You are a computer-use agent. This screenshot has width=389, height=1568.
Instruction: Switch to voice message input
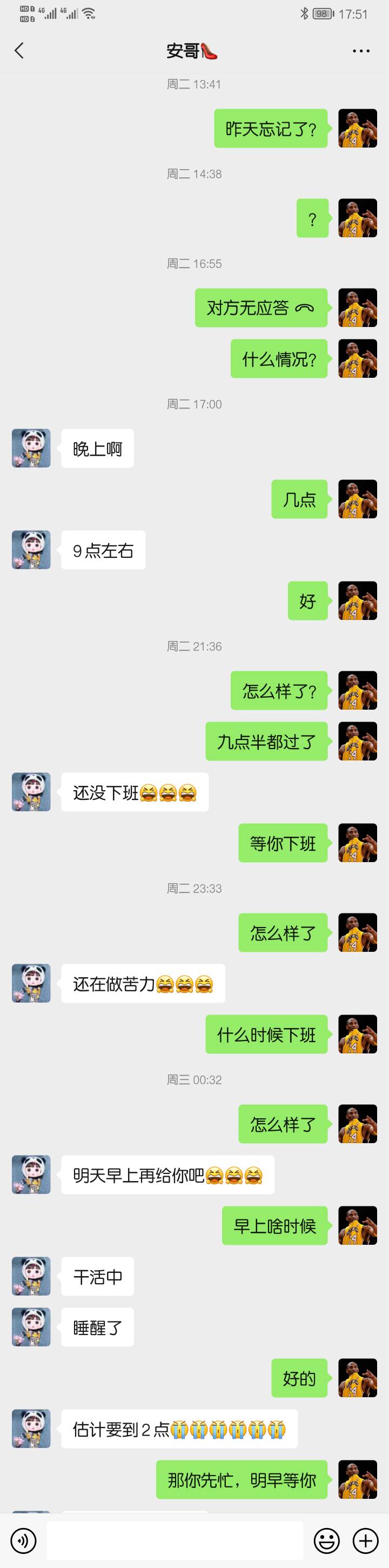tap(23, 1540)
